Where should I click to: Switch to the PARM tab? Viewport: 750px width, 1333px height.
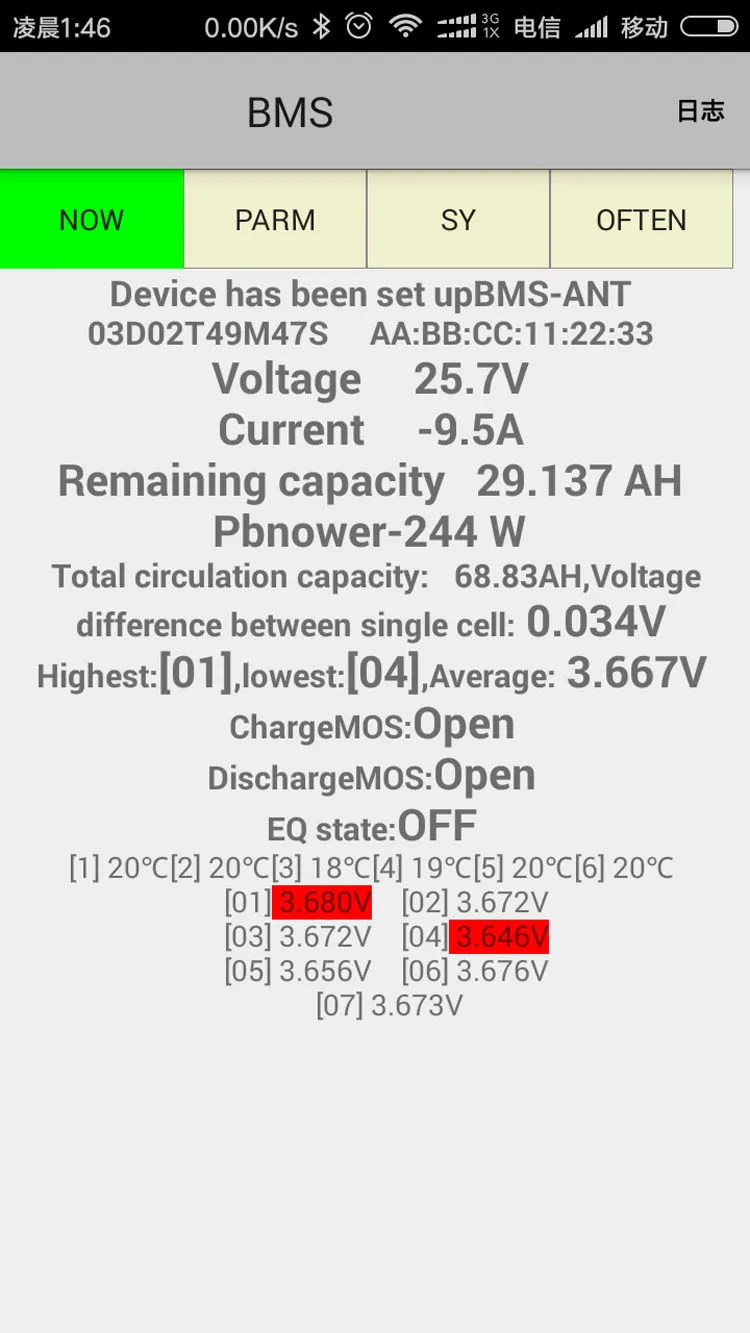click(275, 219)
